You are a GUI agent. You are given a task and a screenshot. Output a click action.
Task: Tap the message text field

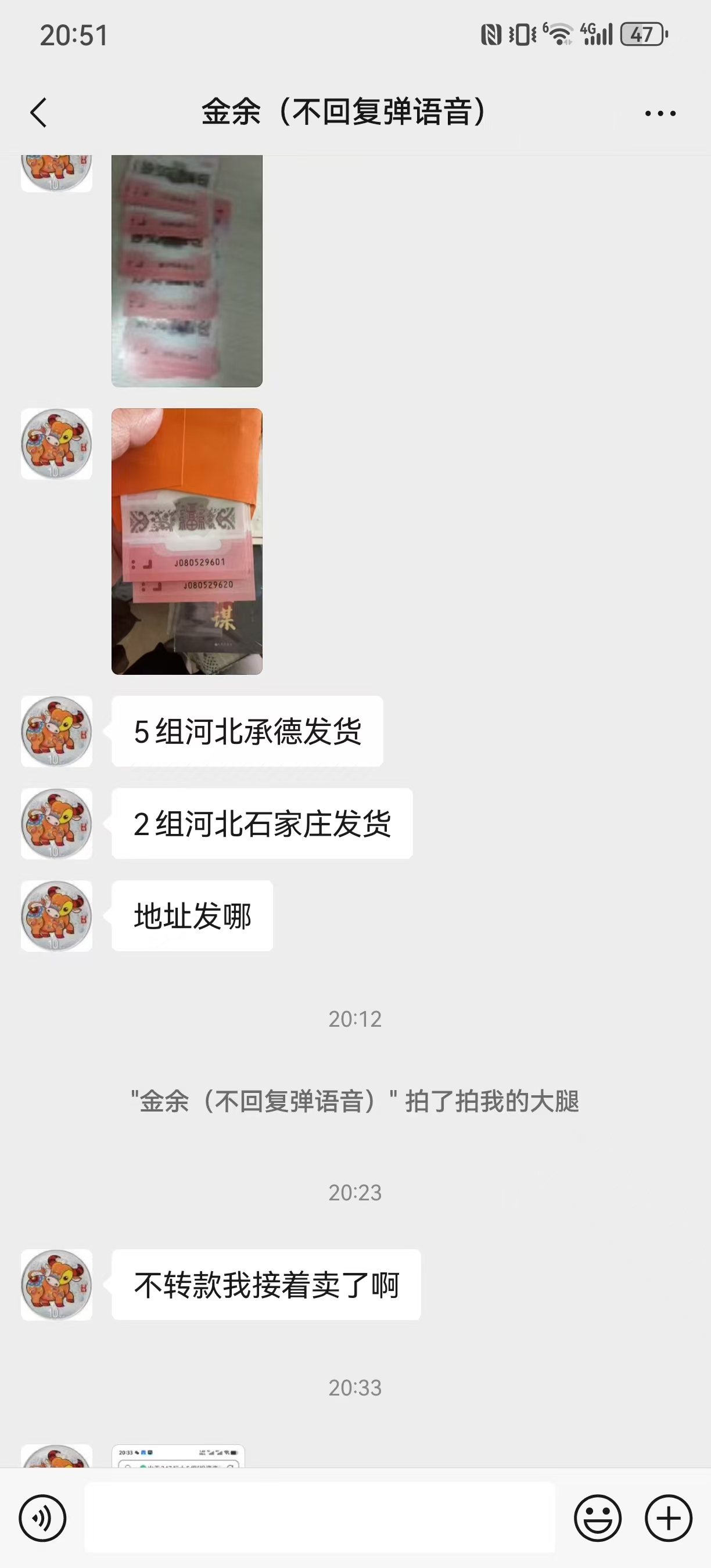[x=319, y=1518]
